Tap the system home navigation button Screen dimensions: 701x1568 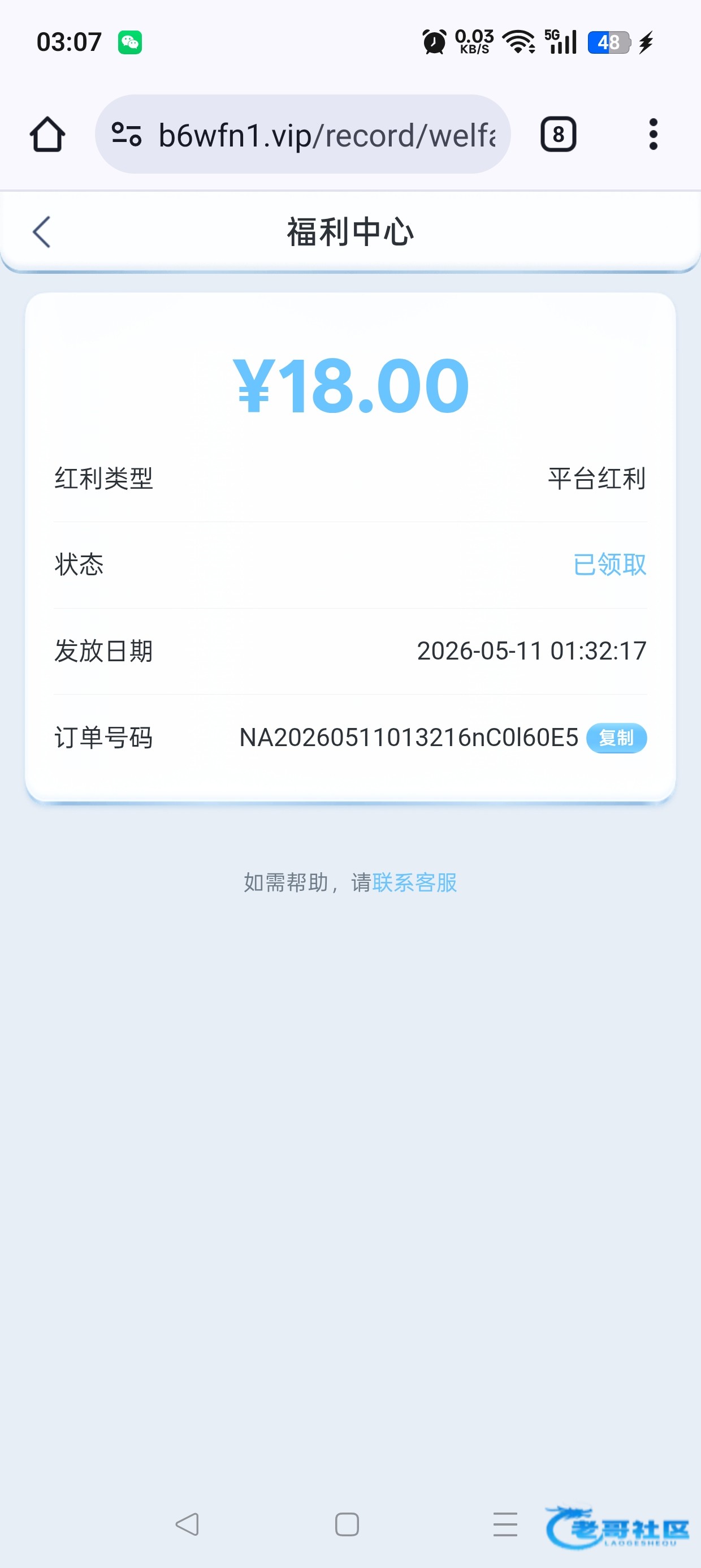click(347, 1524)
